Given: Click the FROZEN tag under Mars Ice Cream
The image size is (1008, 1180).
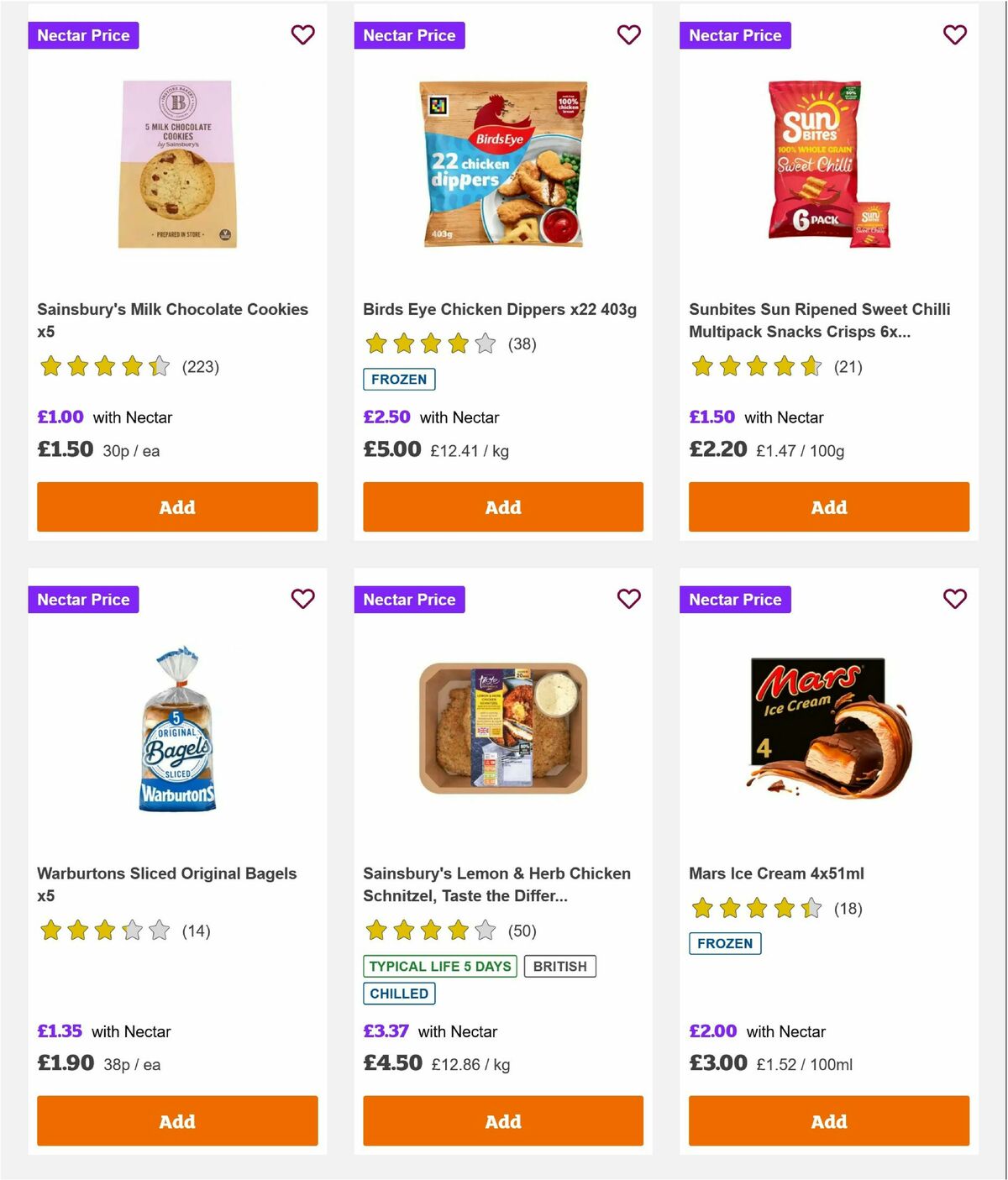Looking at the screenshot, I should (725, 943).
